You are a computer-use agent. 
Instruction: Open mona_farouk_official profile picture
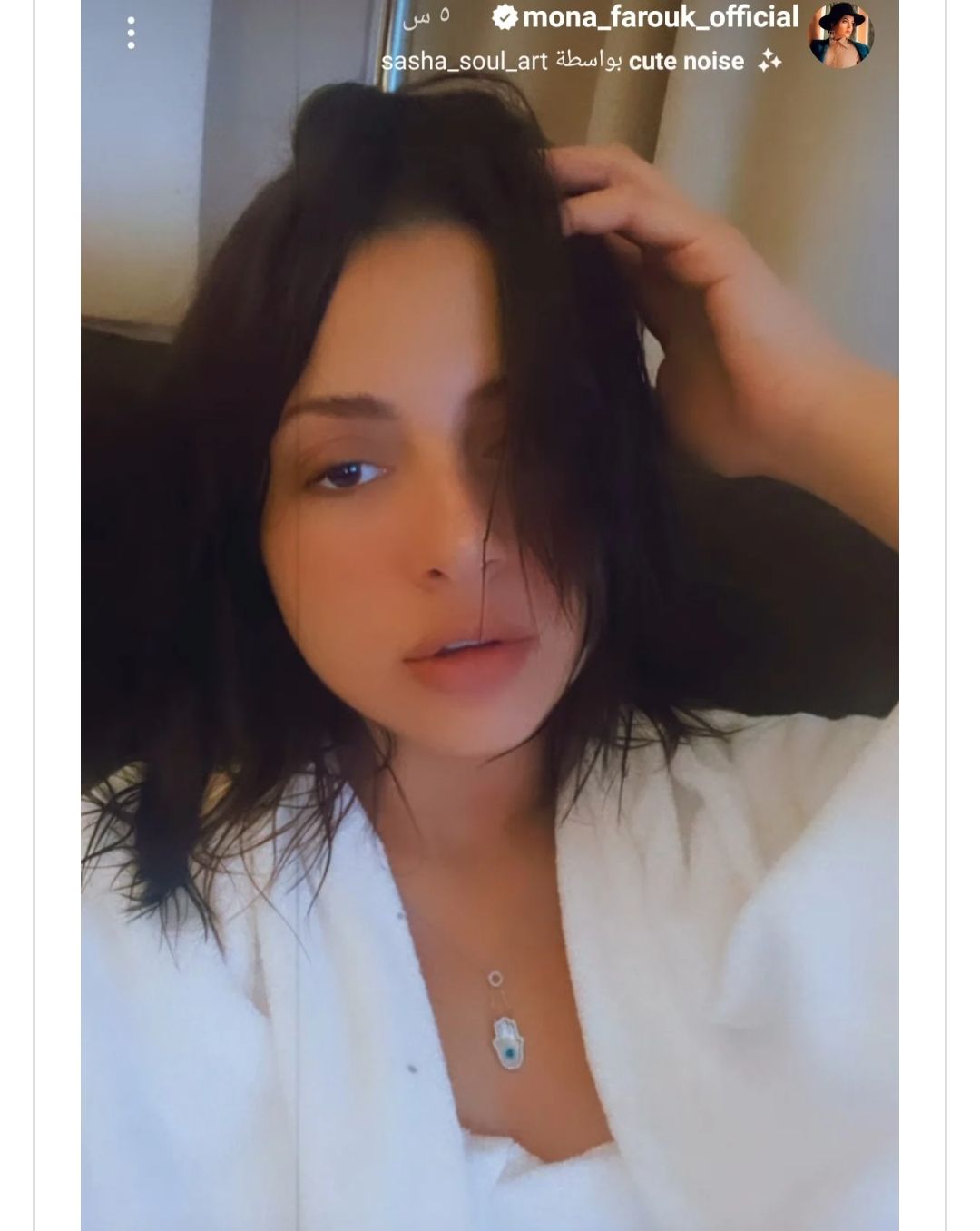[840, 34]
